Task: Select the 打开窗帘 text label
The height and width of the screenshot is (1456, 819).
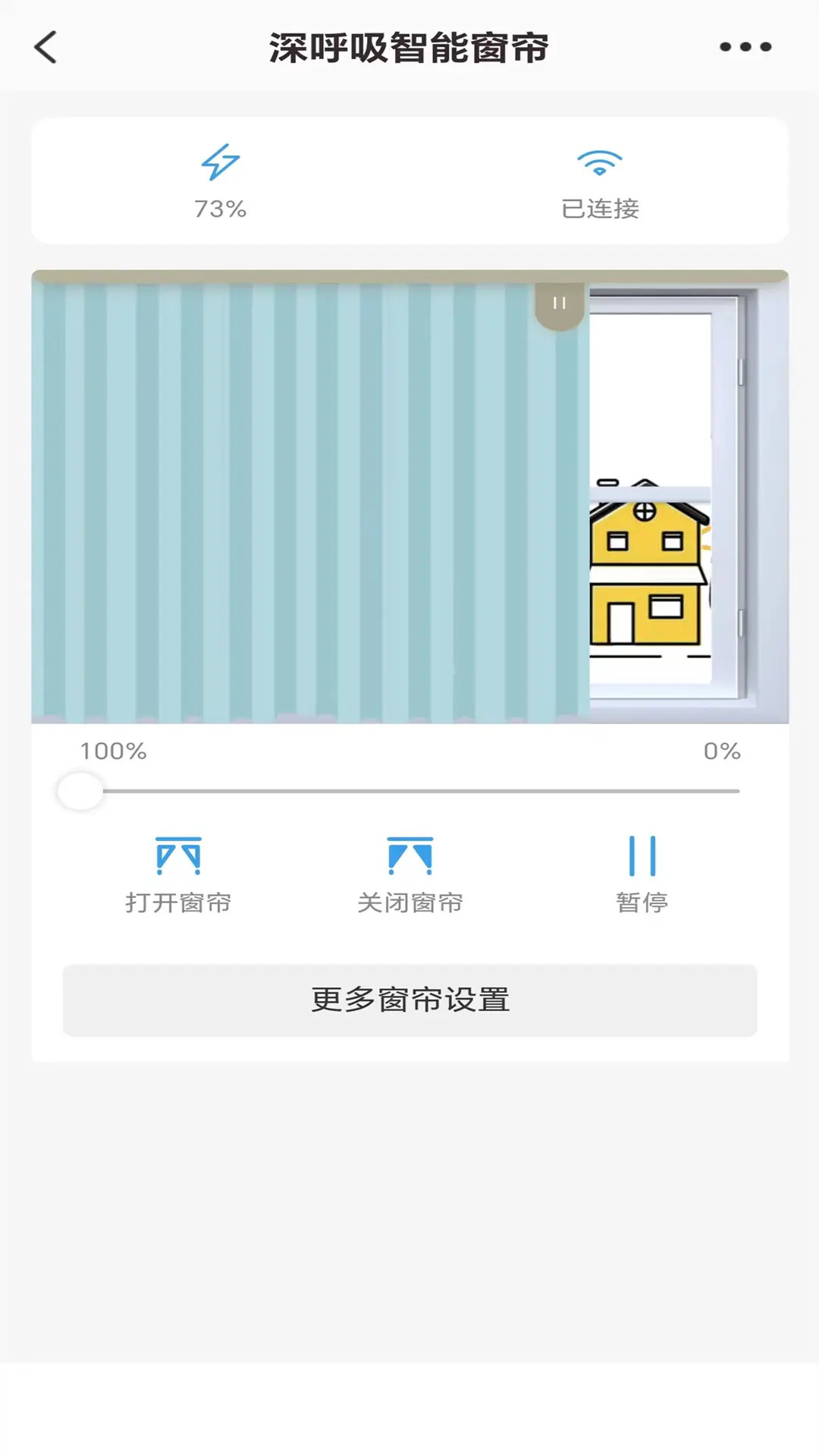Action: (179, 903)
